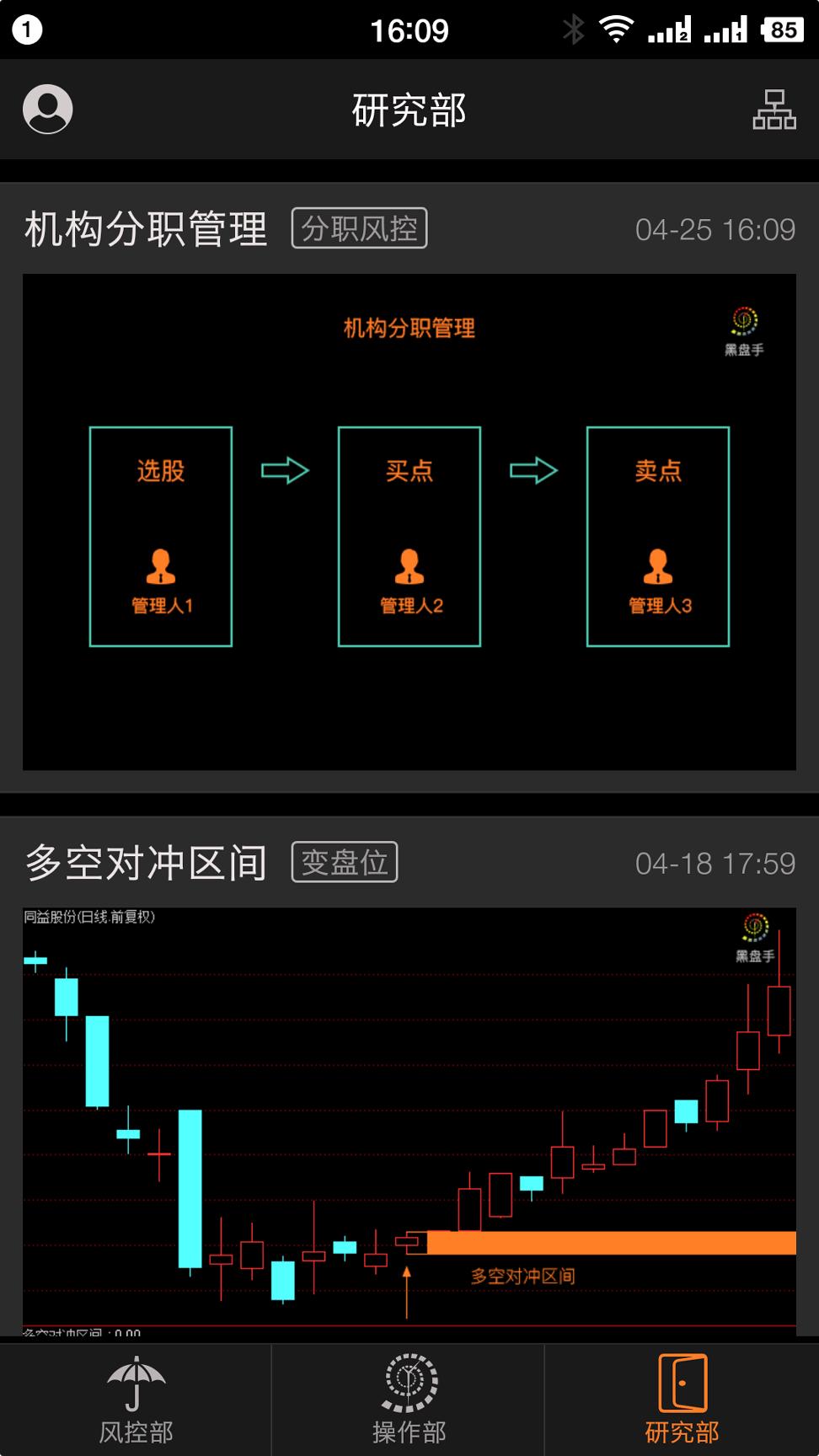Switch to the 风控部 tab

point(136,1400)
